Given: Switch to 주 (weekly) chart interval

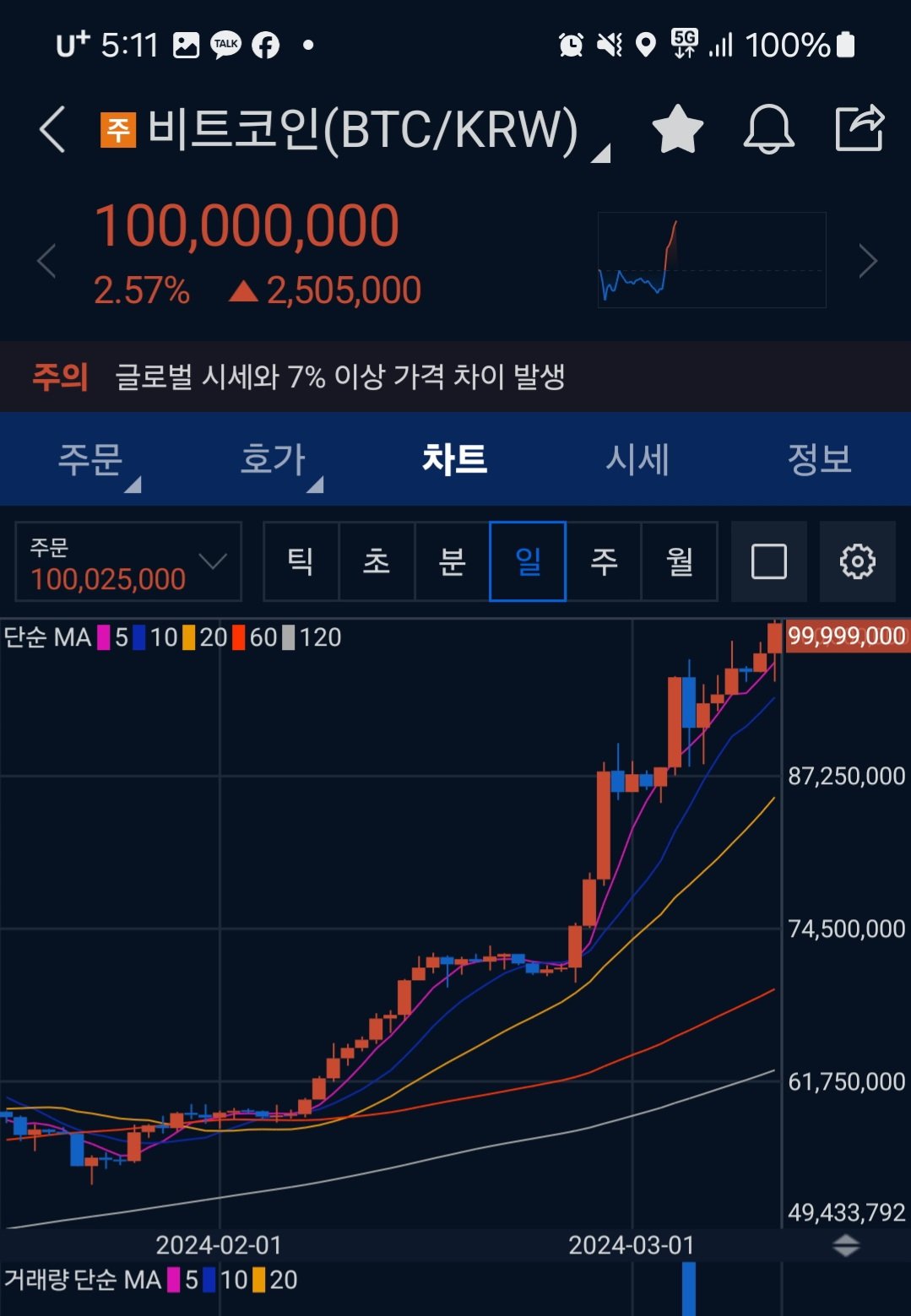Looking at the screenshot, I should (604, 561).
